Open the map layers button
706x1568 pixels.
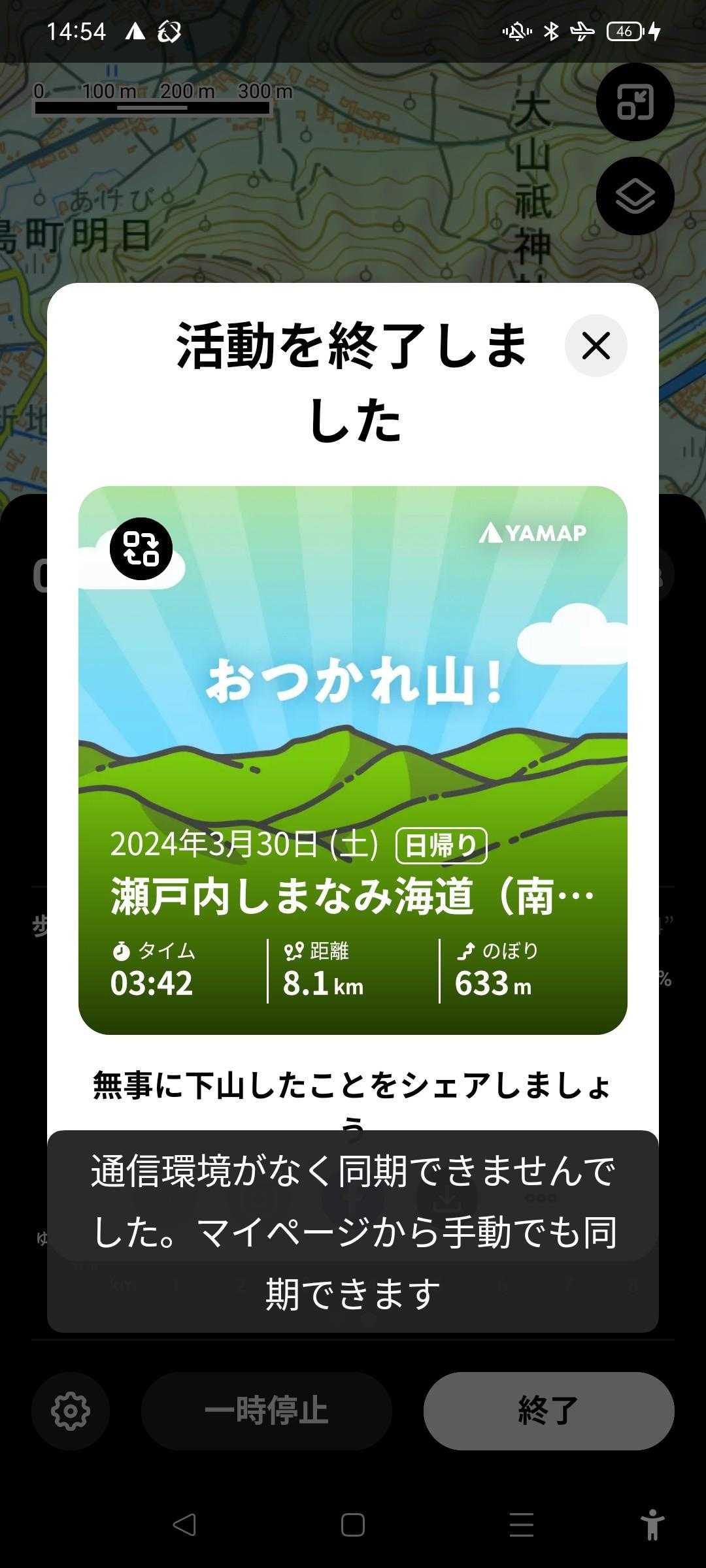635,196
